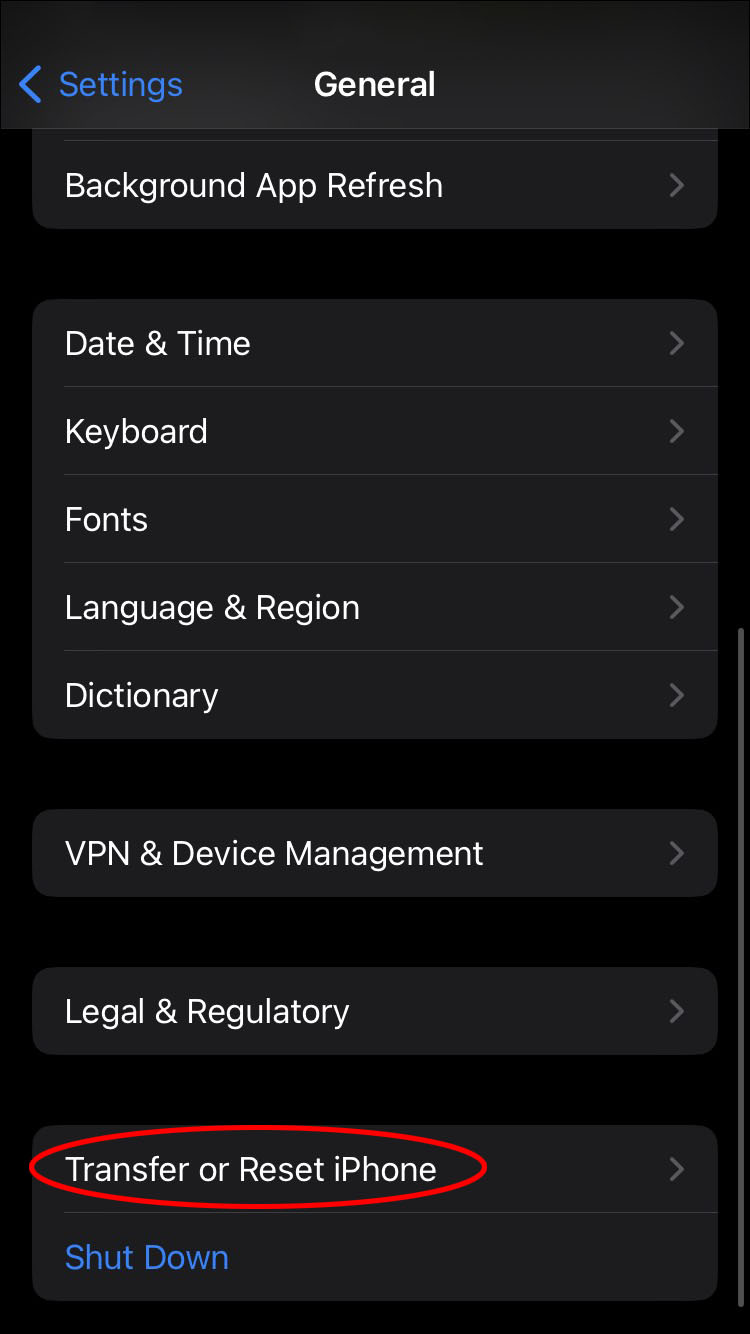Screen dimensions: 750x1334
Task: Open Keyboard settings
Action: tap(374, 432)
